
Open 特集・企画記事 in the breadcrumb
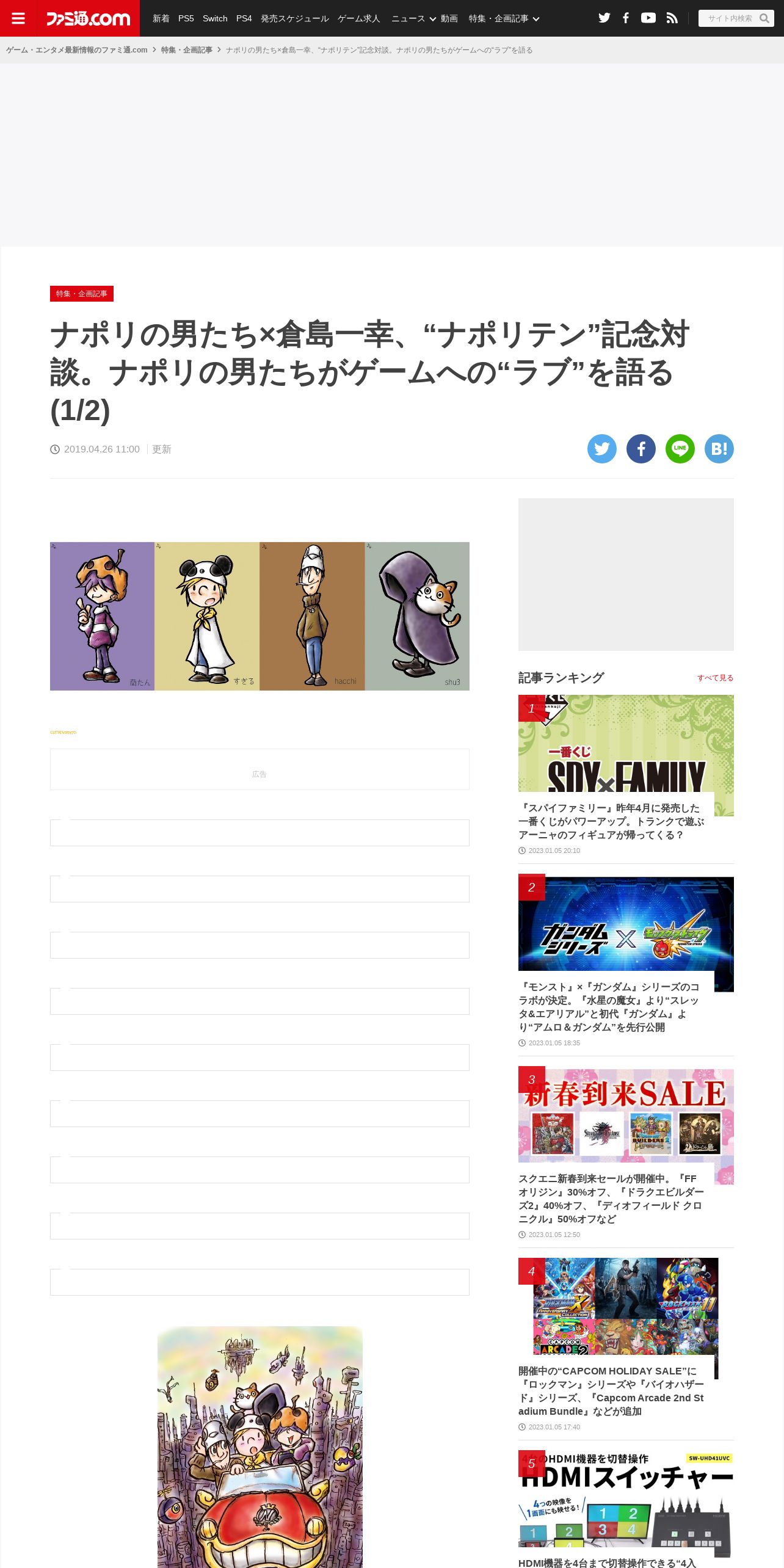[x=187, y=50]
